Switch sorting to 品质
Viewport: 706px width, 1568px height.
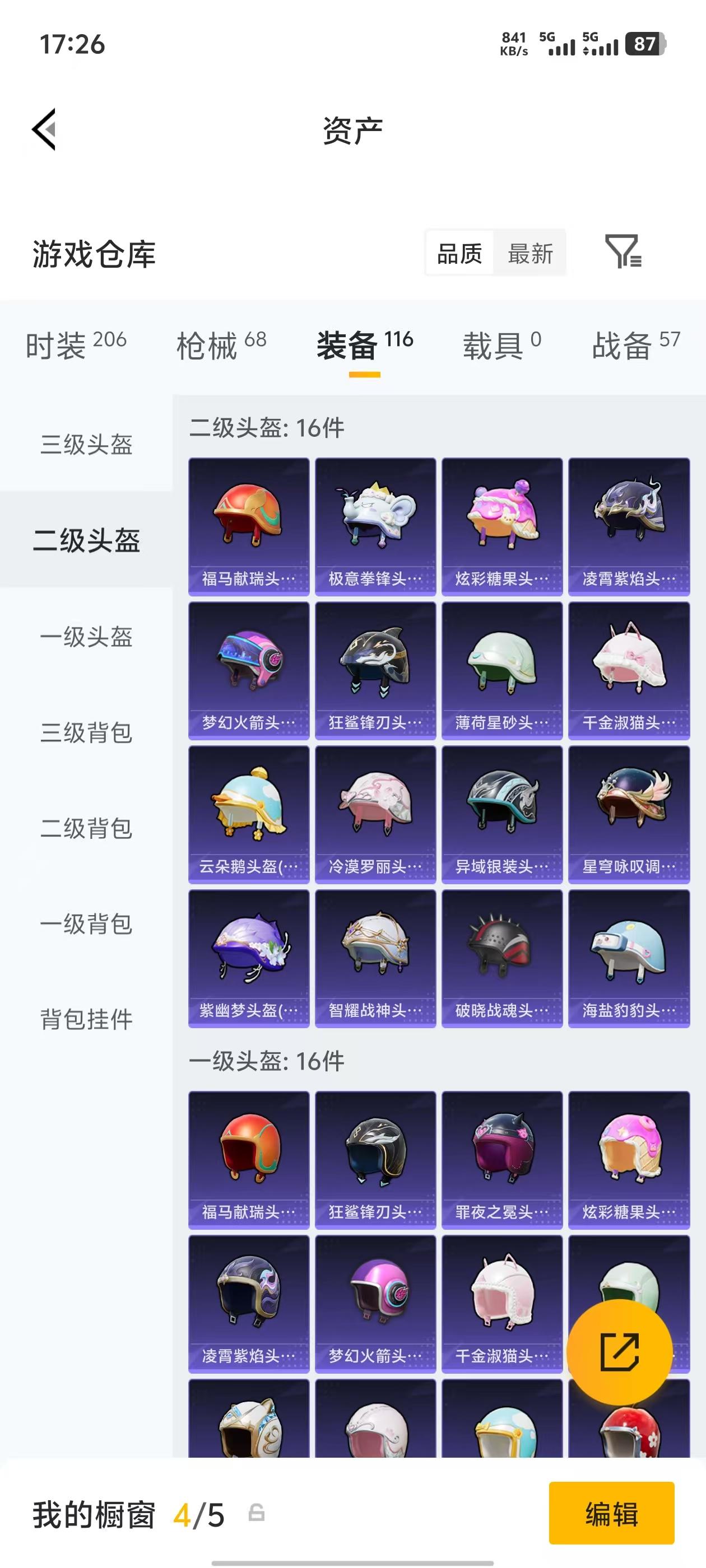[459, 254]
